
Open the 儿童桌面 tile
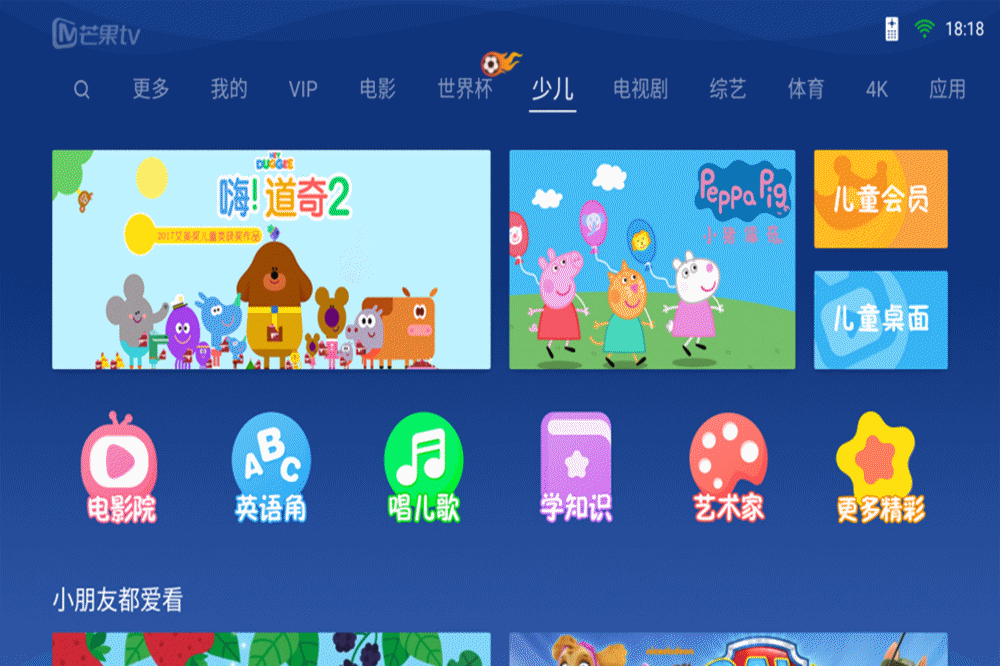(880, 319)
